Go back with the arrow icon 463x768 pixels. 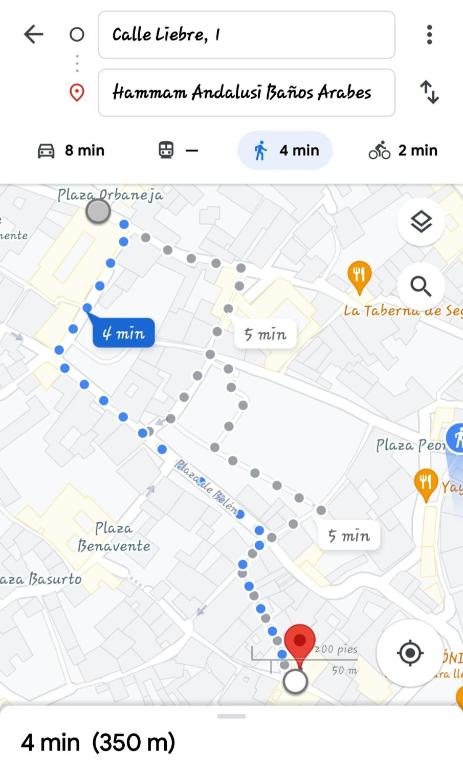33,34
